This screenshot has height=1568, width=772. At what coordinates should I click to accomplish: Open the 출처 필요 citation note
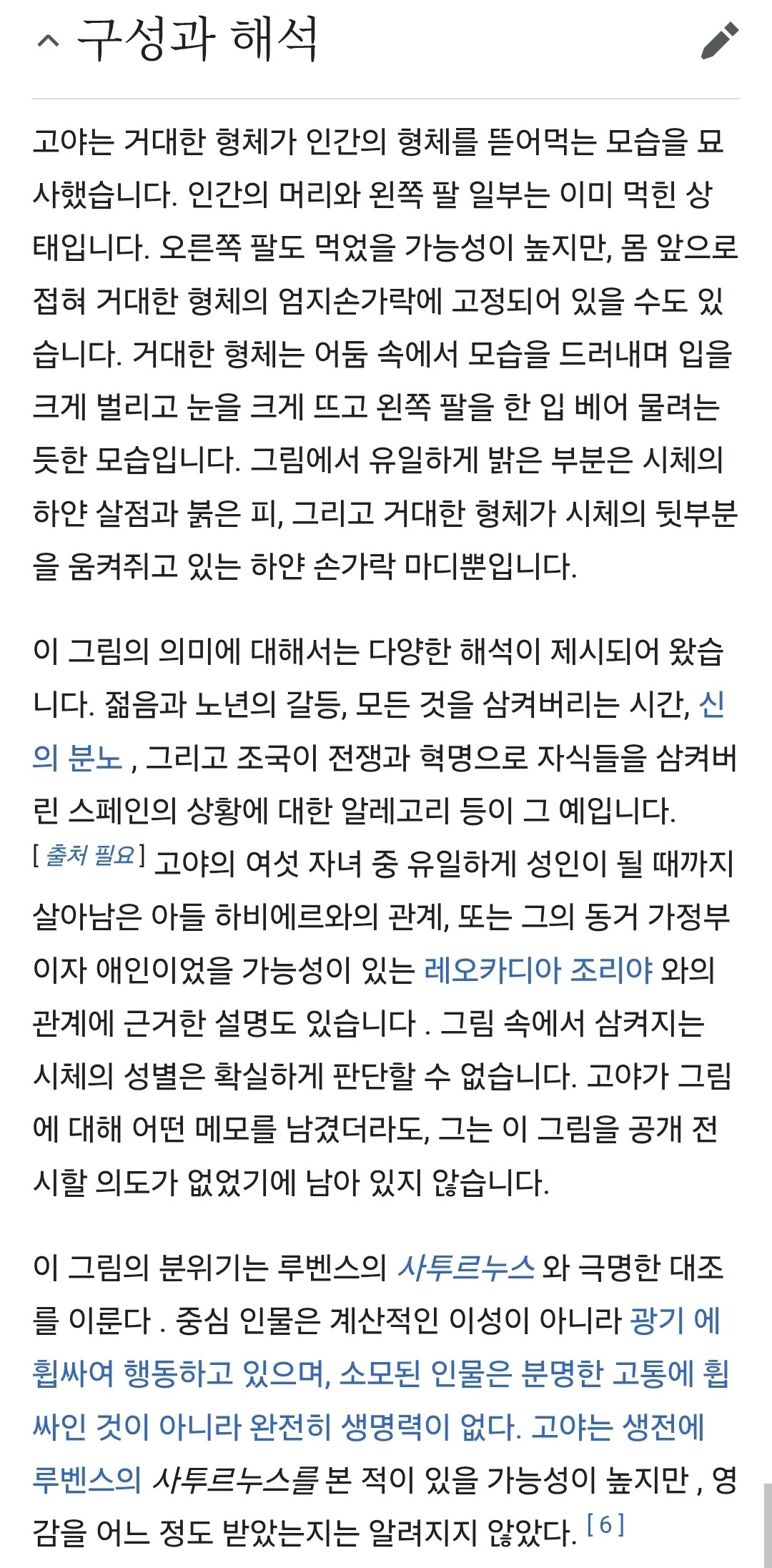[x=89, y=854]
